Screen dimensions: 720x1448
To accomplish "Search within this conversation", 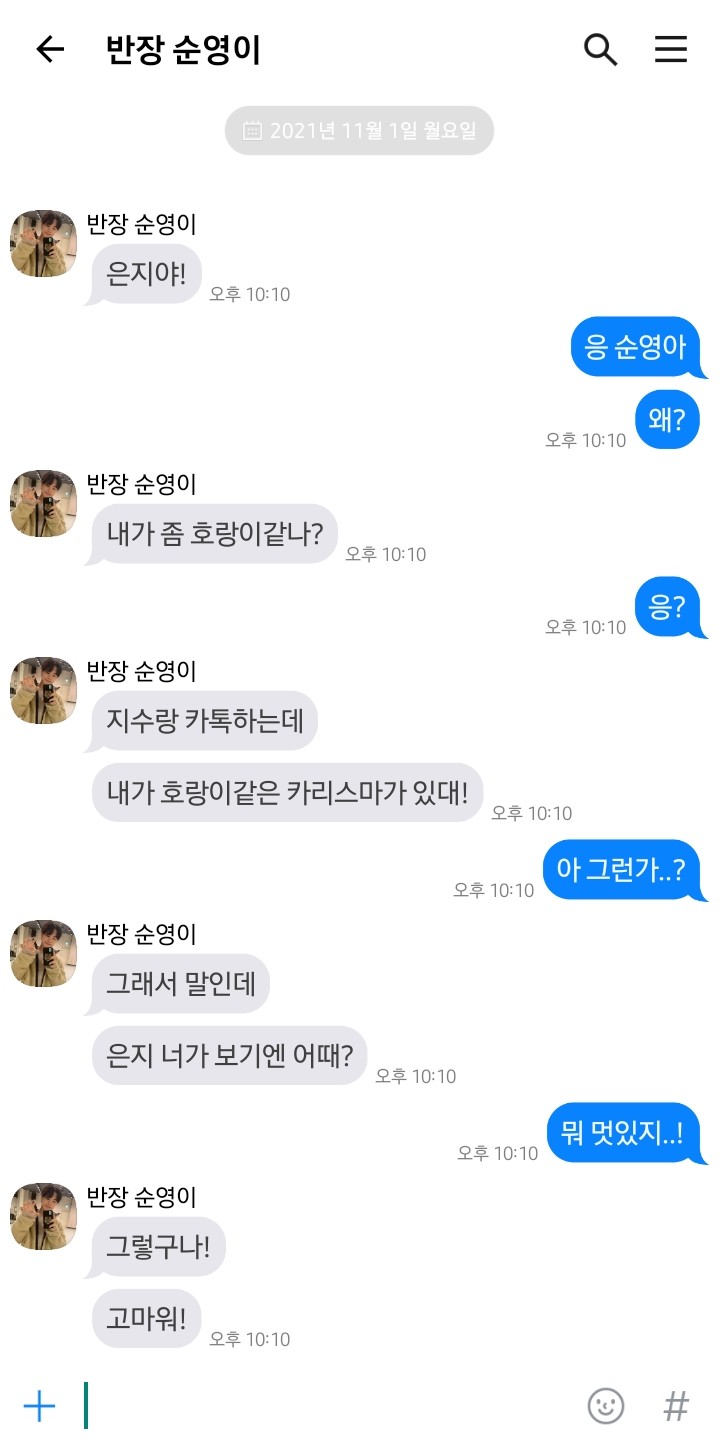I will pos(600,49).
